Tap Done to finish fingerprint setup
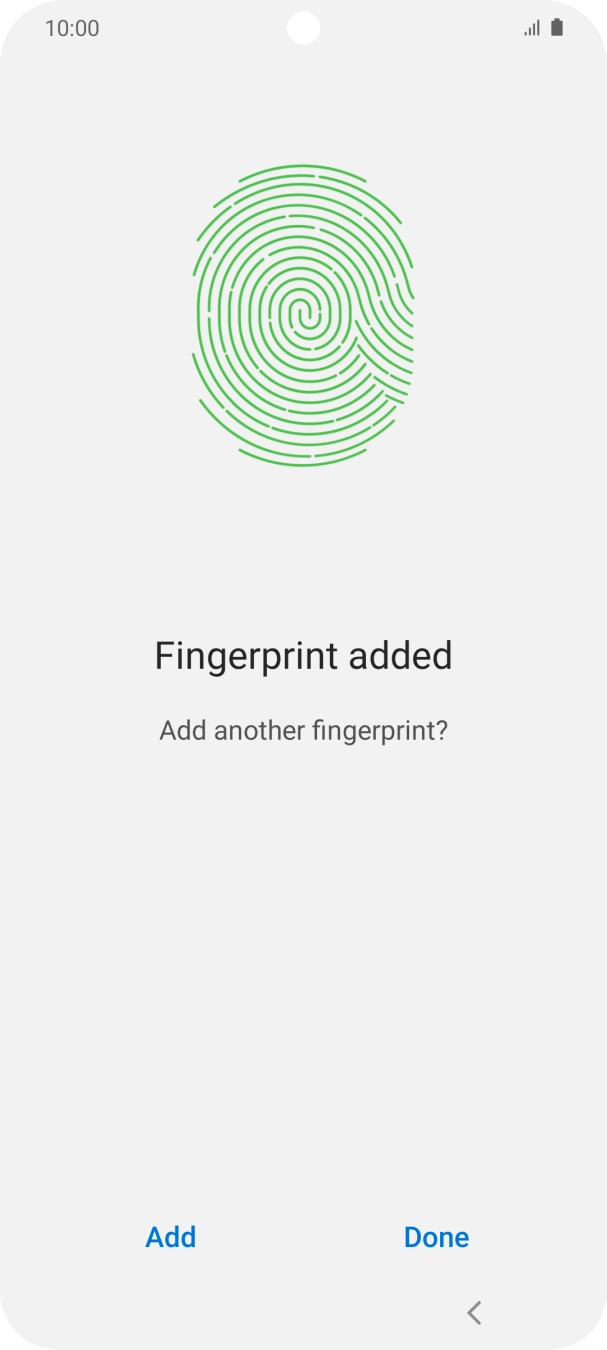The width and height of the screenshot is (607, 1350). click(x=436, y=1237)
